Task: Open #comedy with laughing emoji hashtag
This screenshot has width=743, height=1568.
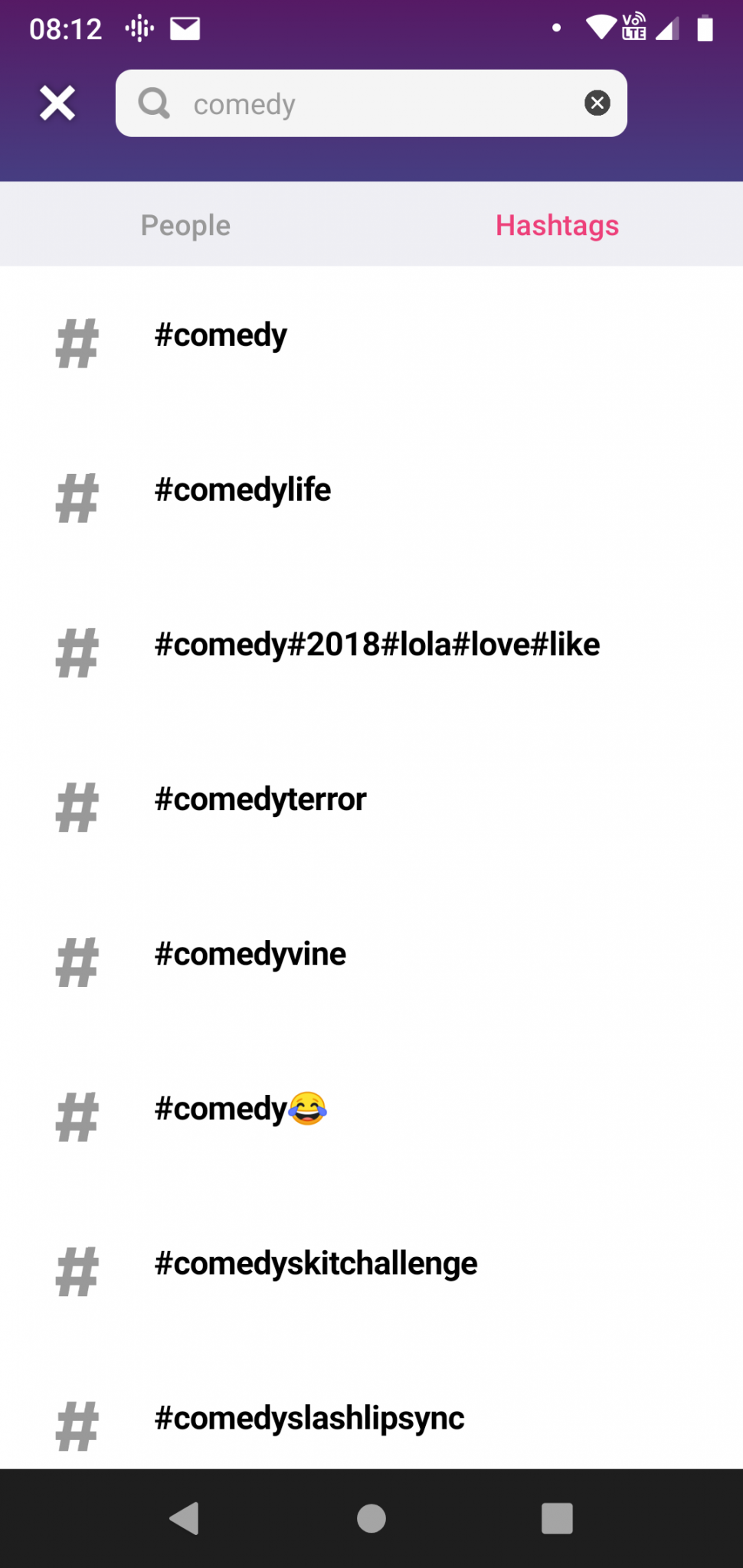Action: (x=371, y=1116)
